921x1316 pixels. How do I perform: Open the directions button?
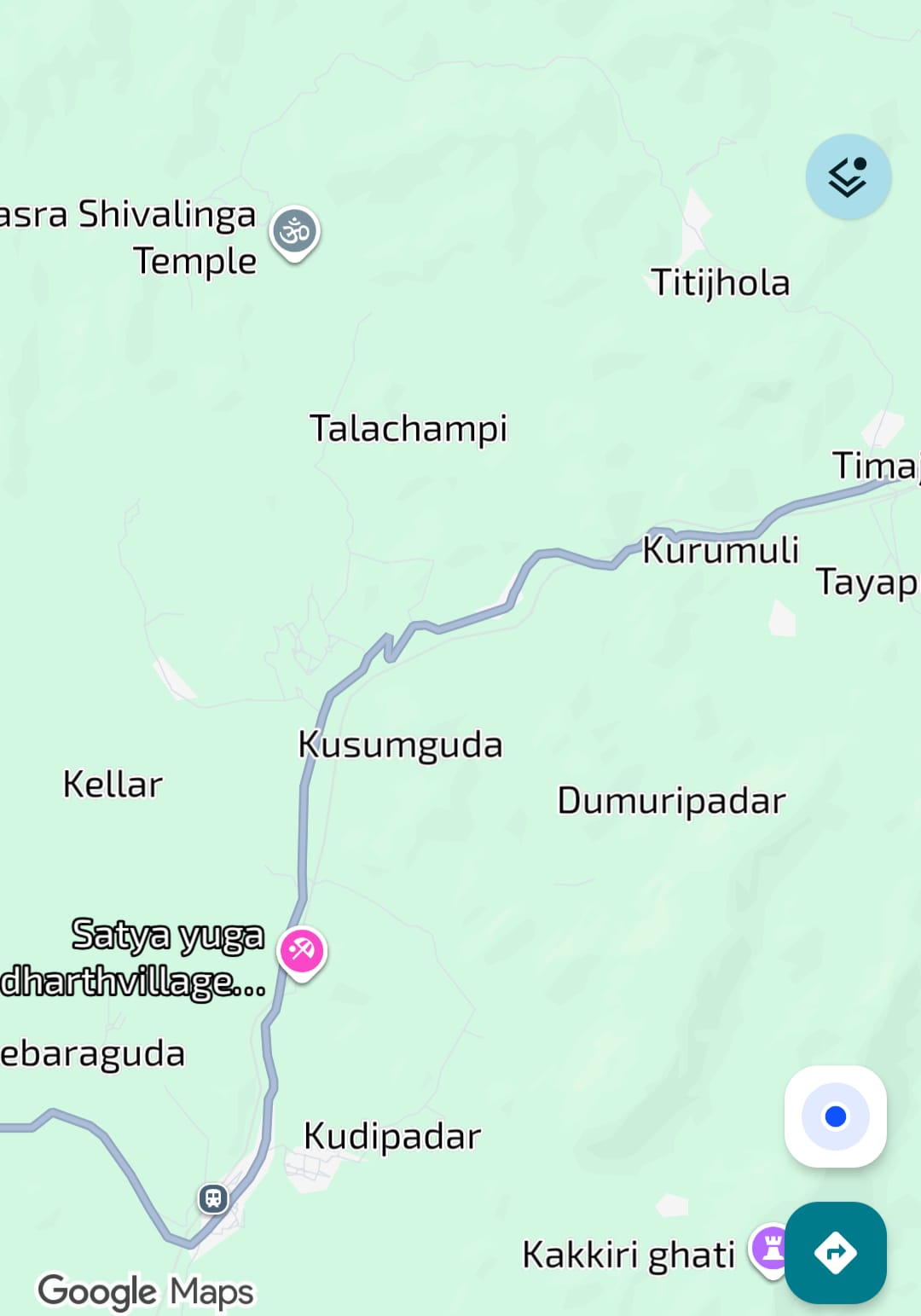[x=835, y=1252]
